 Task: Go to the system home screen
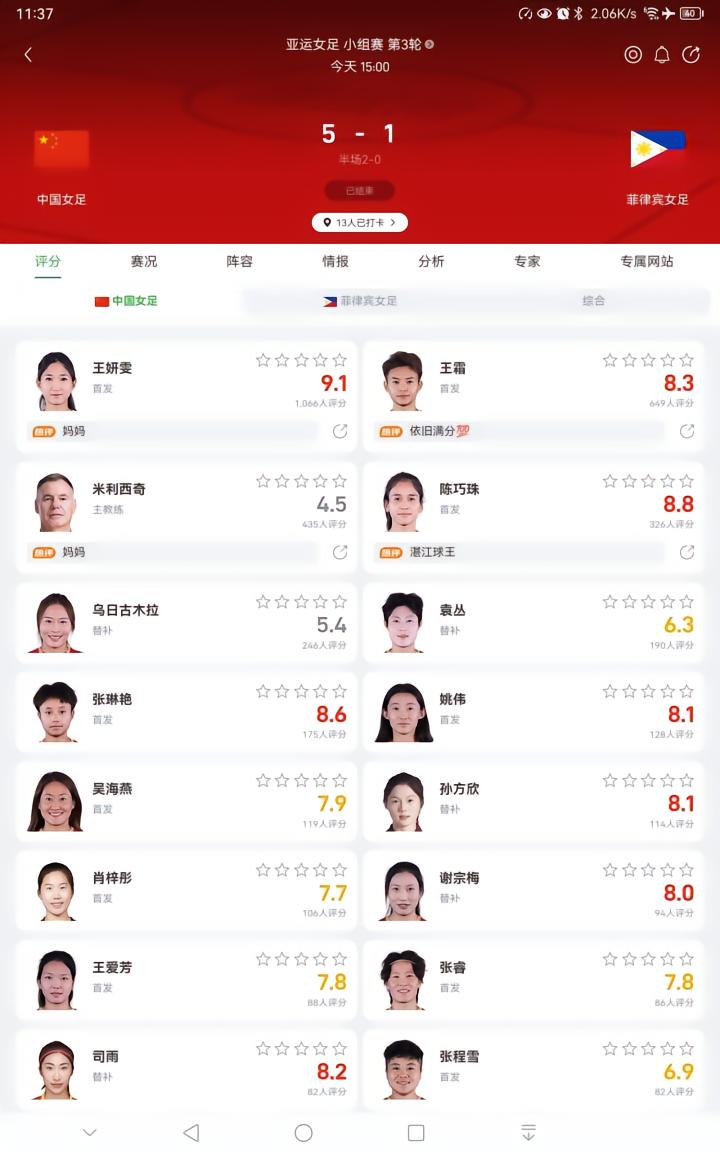(x=303, y=1133)
